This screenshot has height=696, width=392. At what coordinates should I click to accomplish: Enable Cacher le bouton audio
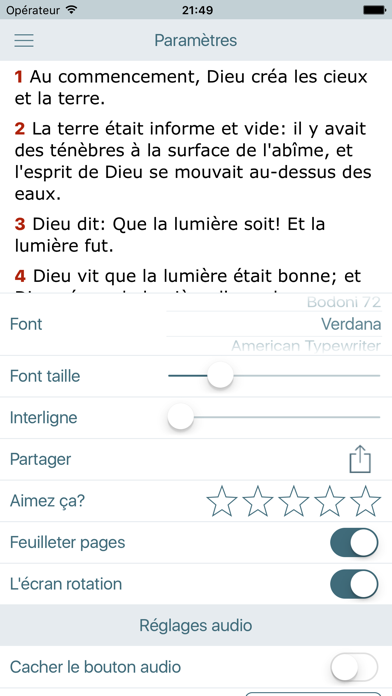tap(354, 667)
